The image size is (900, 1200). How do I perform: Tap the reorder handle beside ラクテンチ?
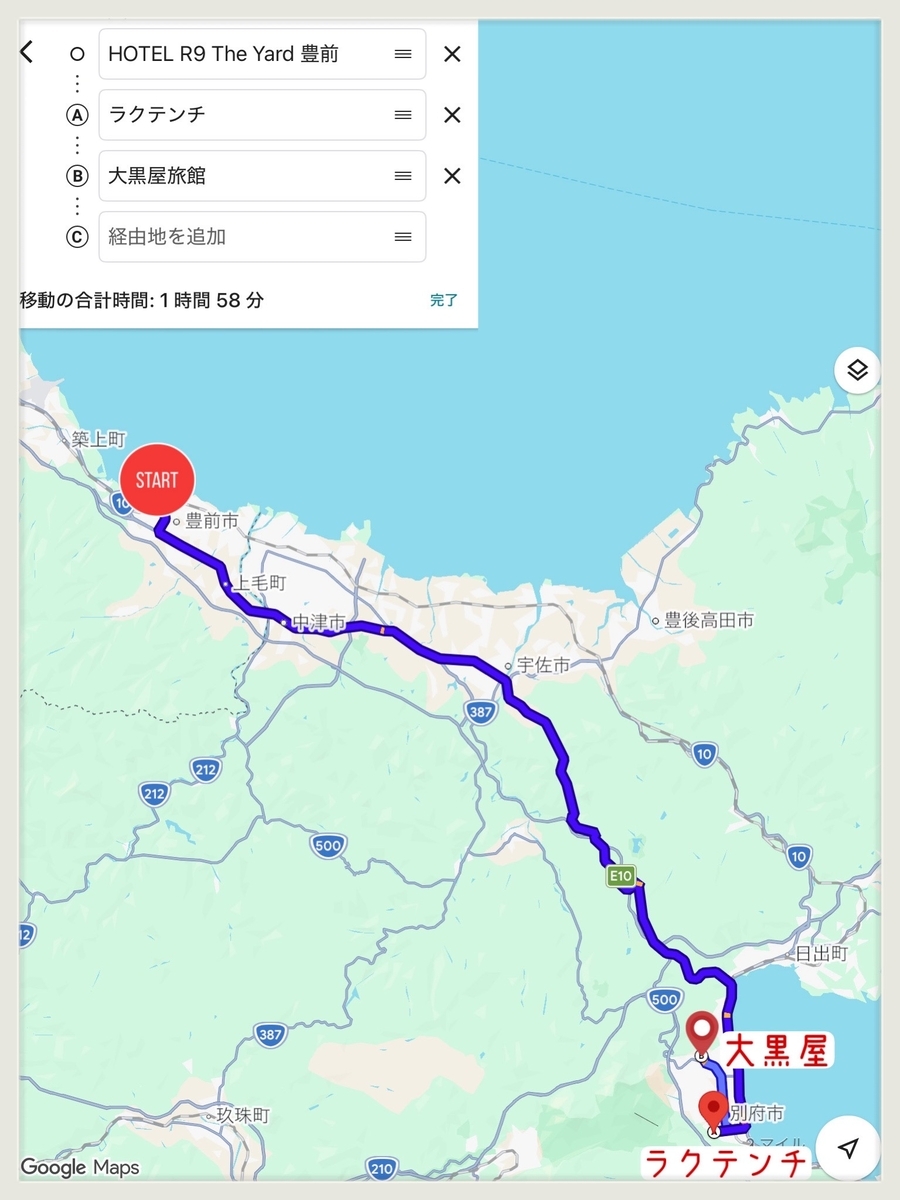(x=403, y=115)
